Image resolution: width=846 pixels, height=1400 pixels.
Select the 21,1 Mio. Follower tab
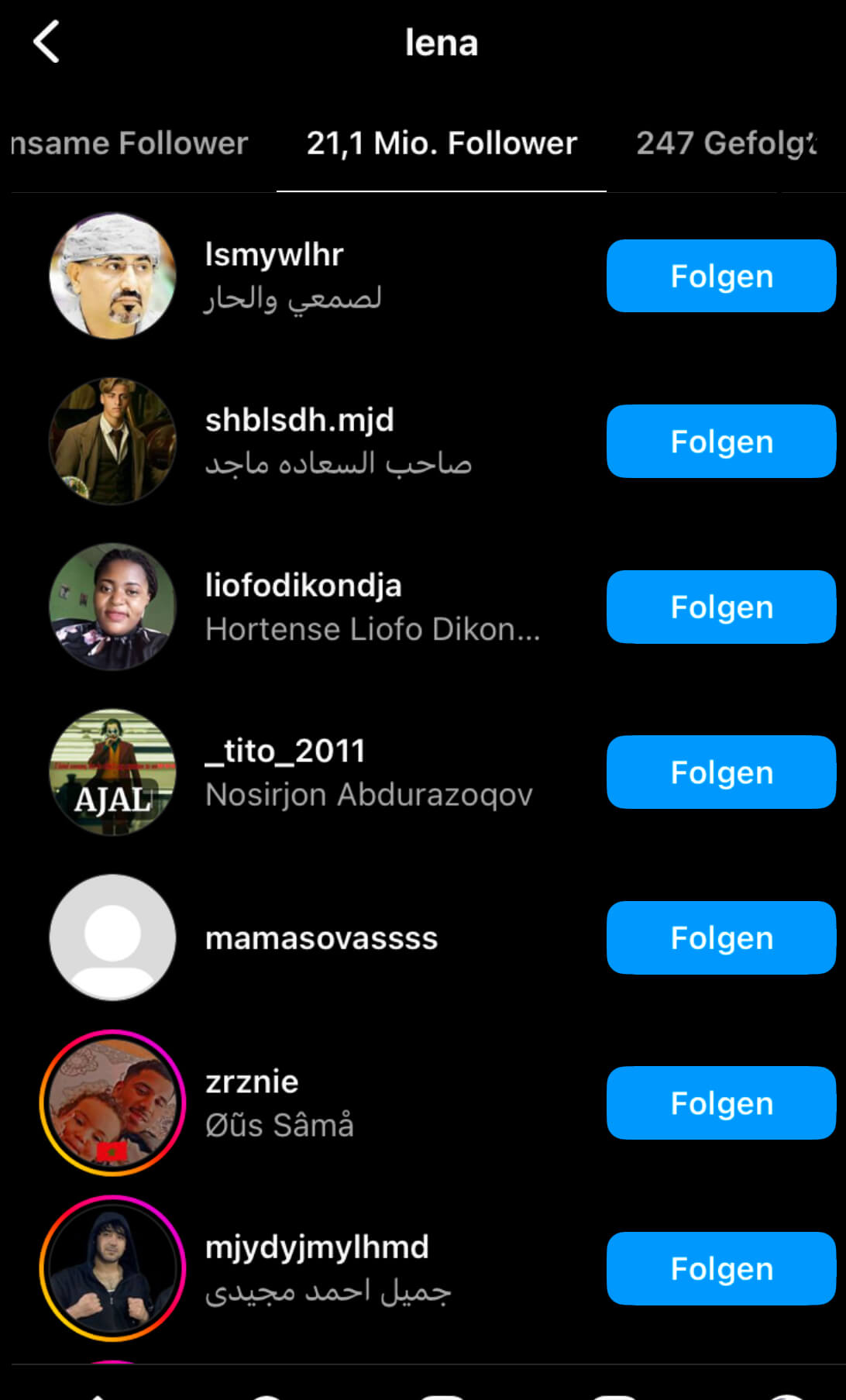click(442, 143)
